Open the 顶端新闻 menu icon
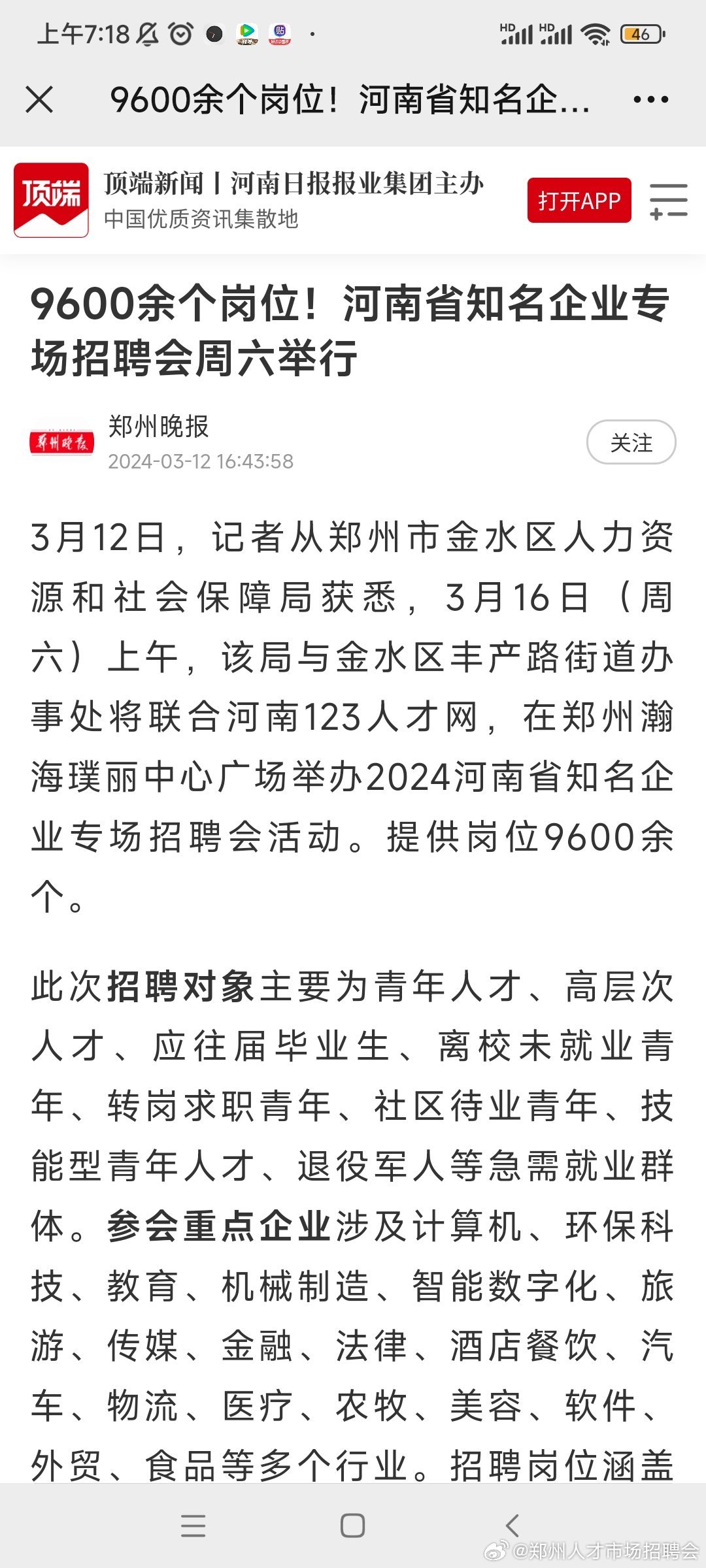Viewport: 706px width, 1568px height. (x=669, y=201)
